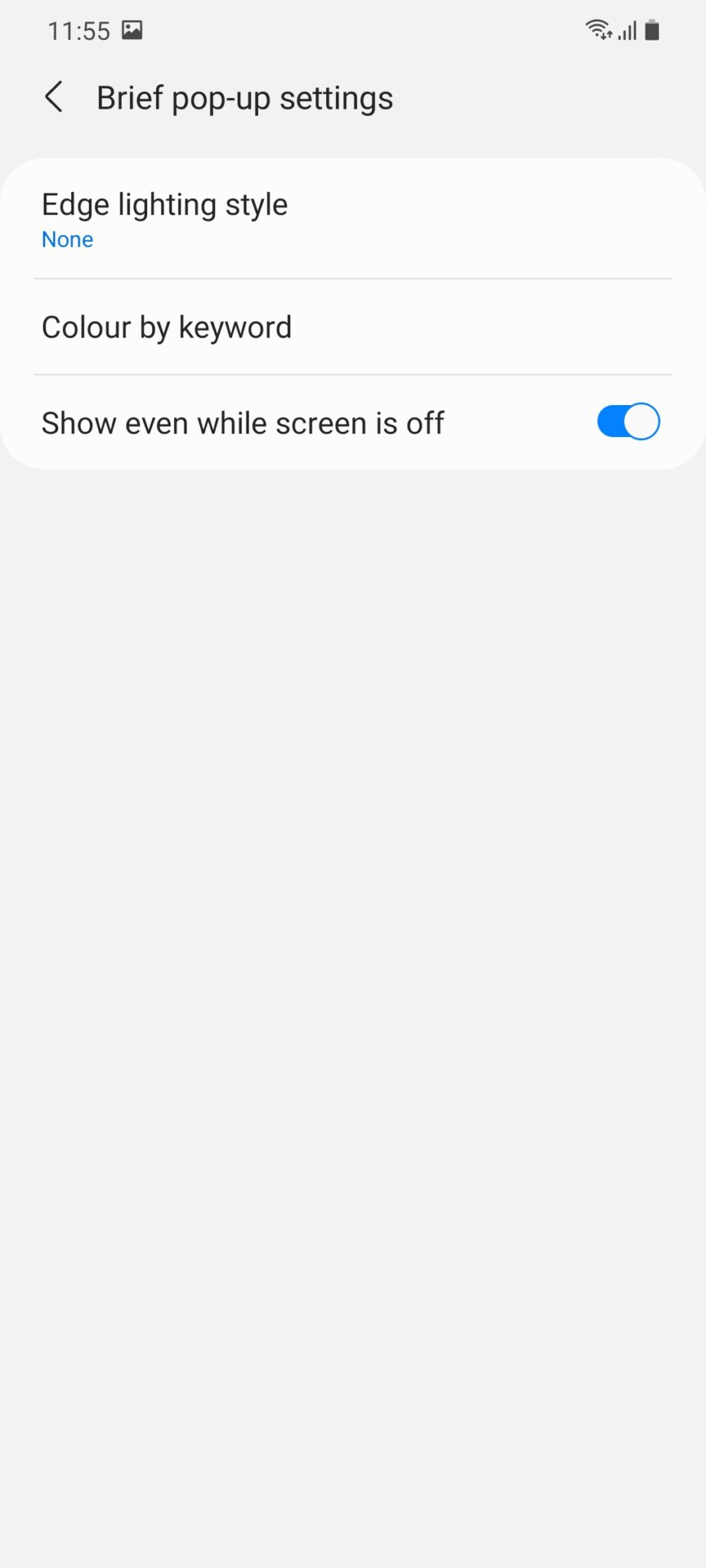Viewport: 706px width, 1568px height.
Task: Tap the Show even while screen is off row
Action: click(244, 422)
